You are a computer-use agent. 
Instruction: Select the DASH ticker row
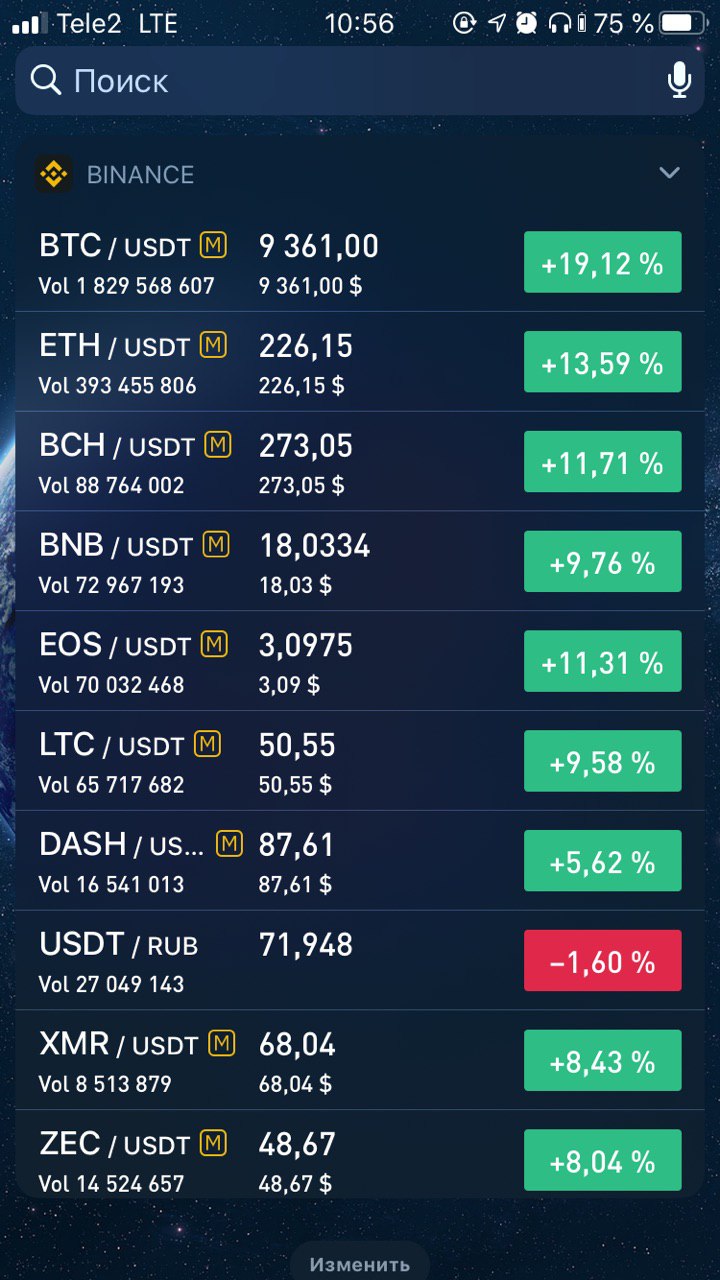(x=360, y=861)
